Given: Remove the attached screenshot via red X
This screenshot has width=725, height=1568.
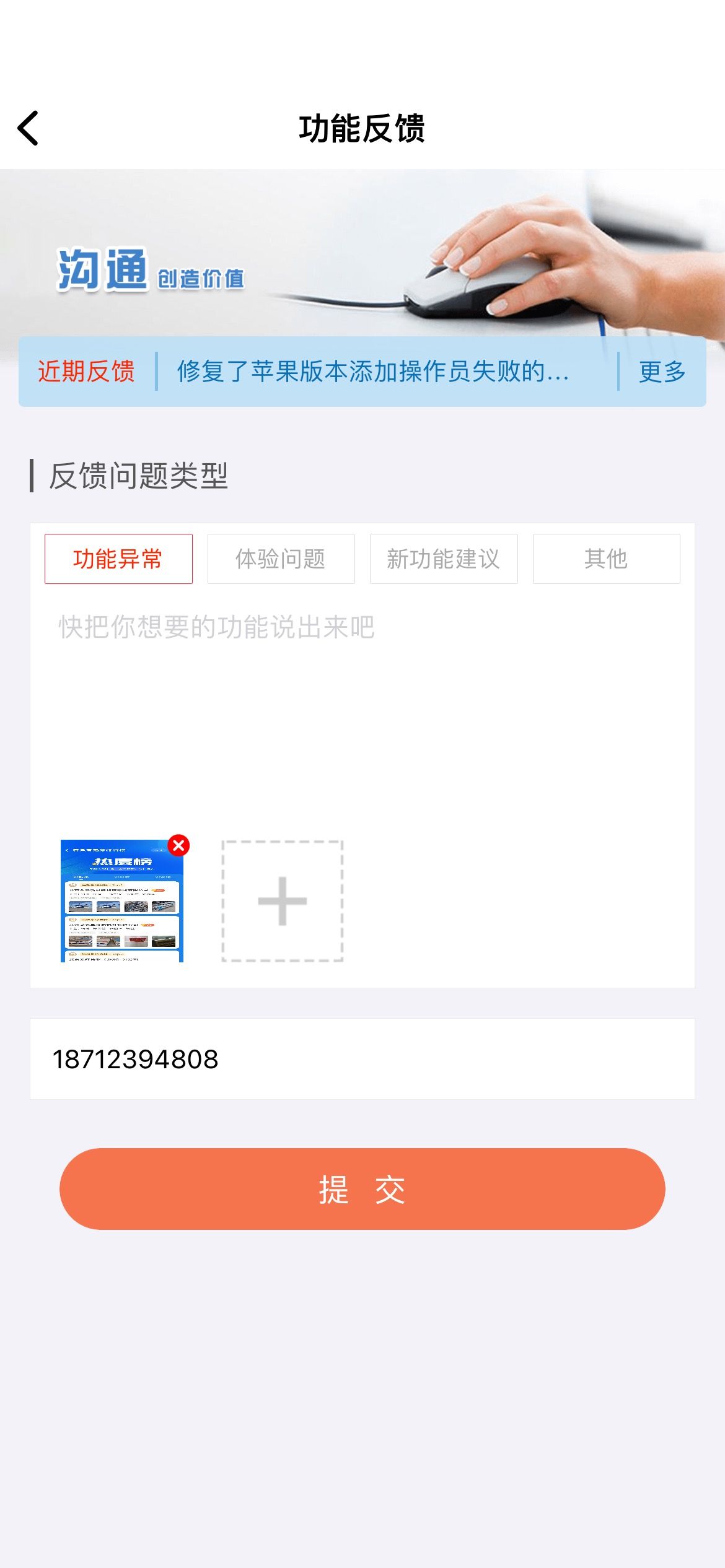Looking at the screenshot, I should [x=178, y=845].
